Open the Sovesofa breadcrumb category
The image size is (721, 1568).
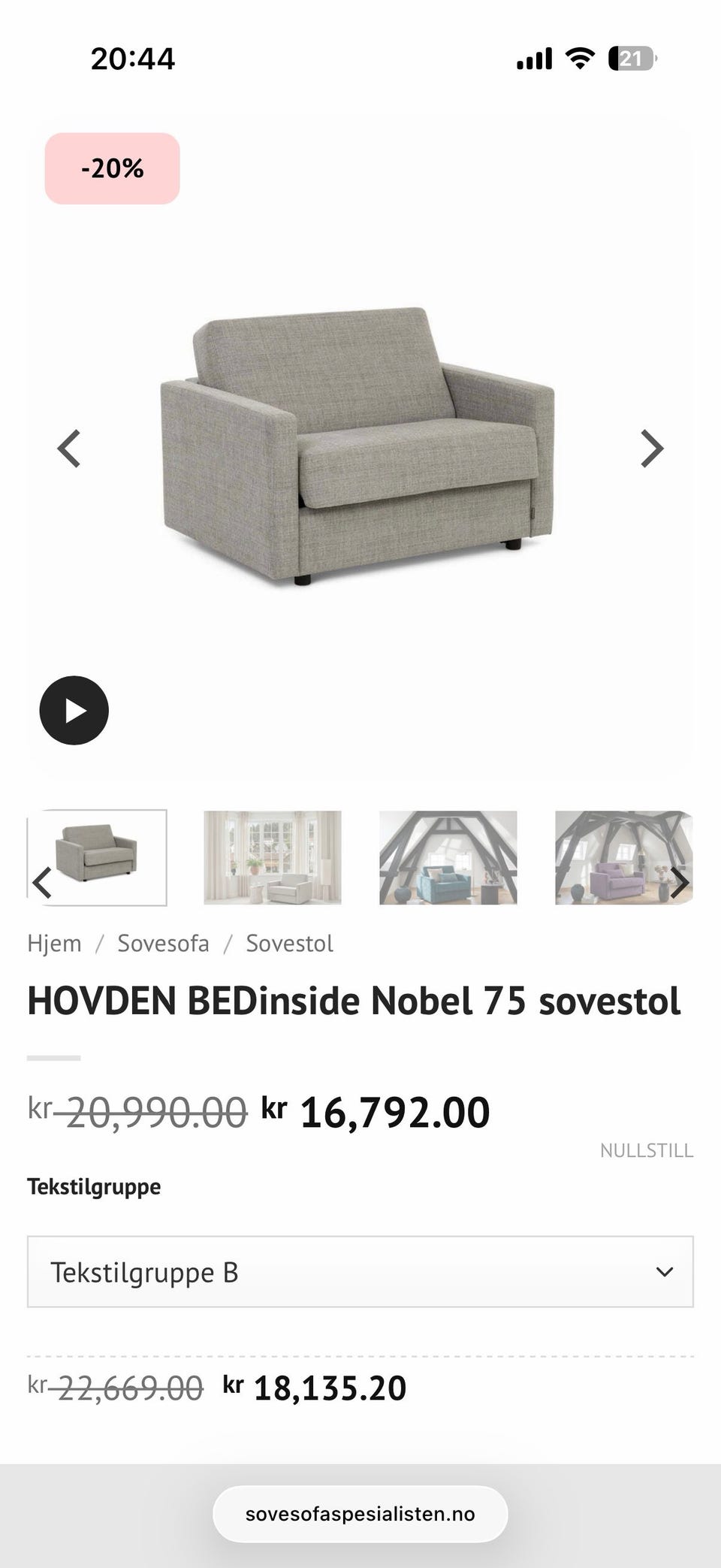coord(163,943)
